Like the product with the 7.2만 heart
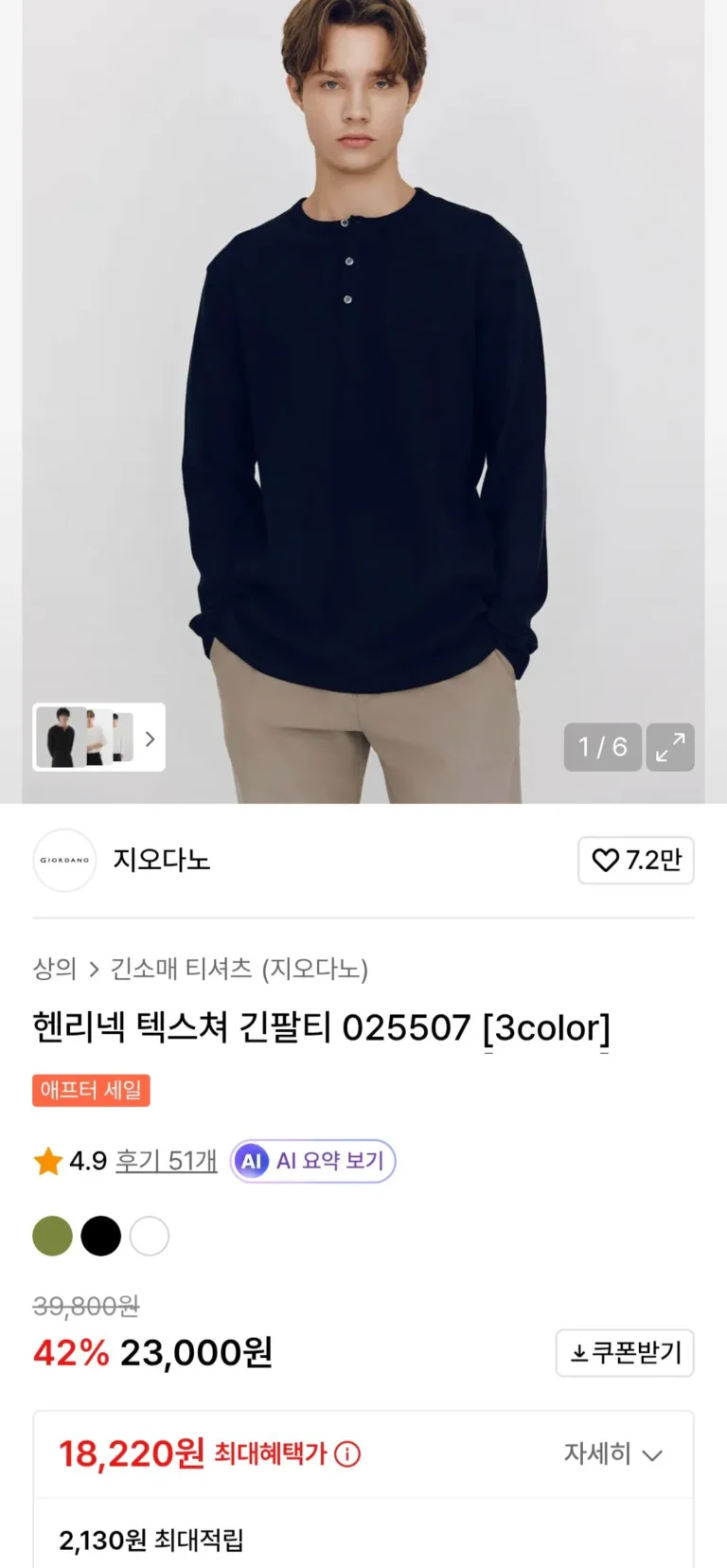727x1568 pixels. pyautogui.click(x=635, y=860)
